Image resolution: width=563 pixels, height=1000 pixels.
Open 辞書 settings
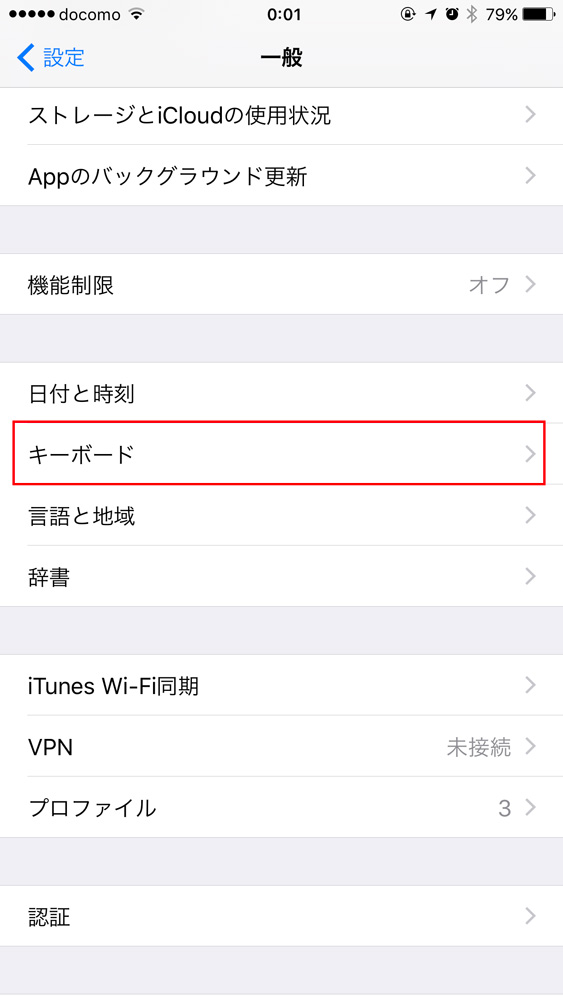point(281,577)
